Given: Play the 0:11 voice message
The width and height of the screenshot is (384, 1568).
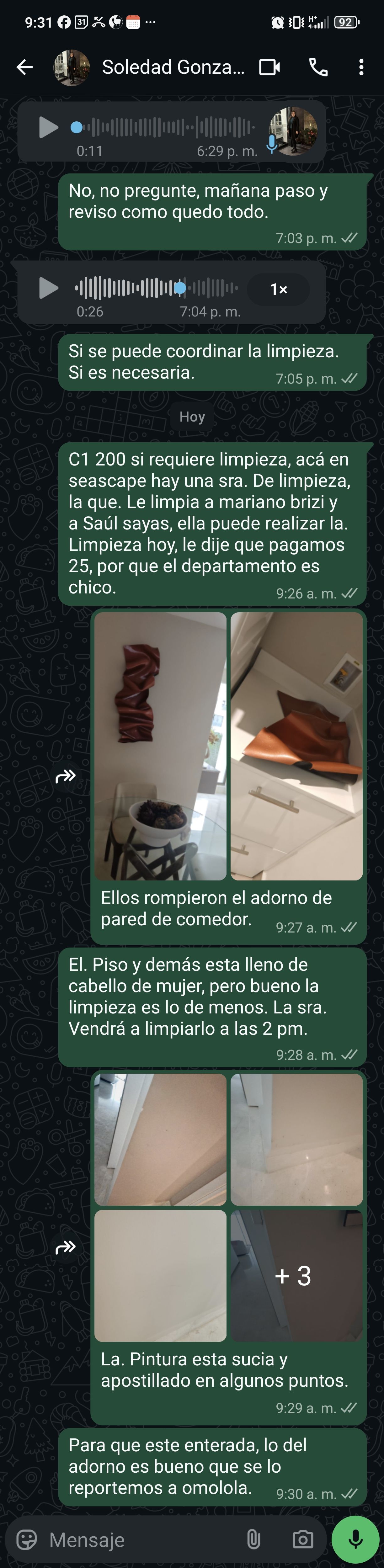Looking at the screenshot, I should point(48,128).
